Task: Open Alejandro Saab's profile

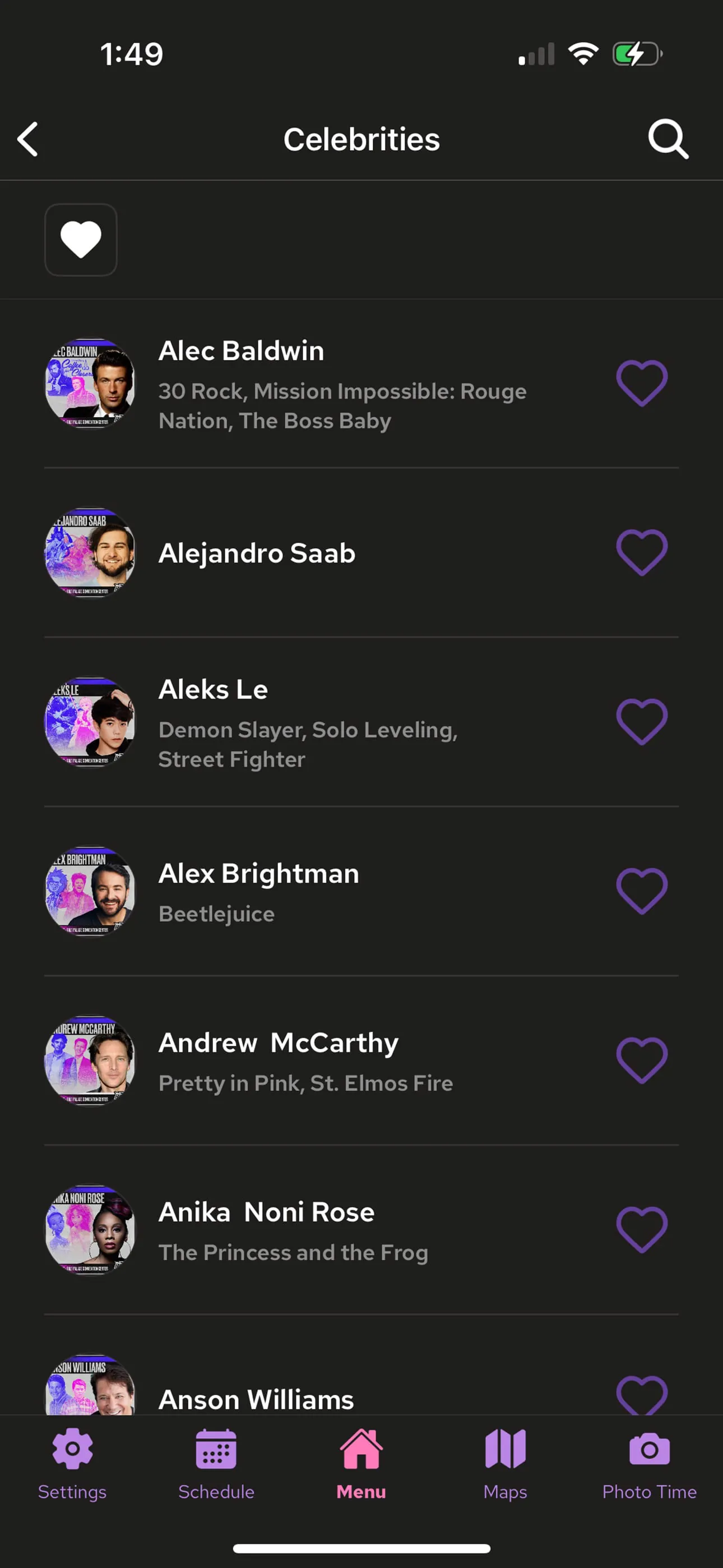Action: click(x=257, y=553)
